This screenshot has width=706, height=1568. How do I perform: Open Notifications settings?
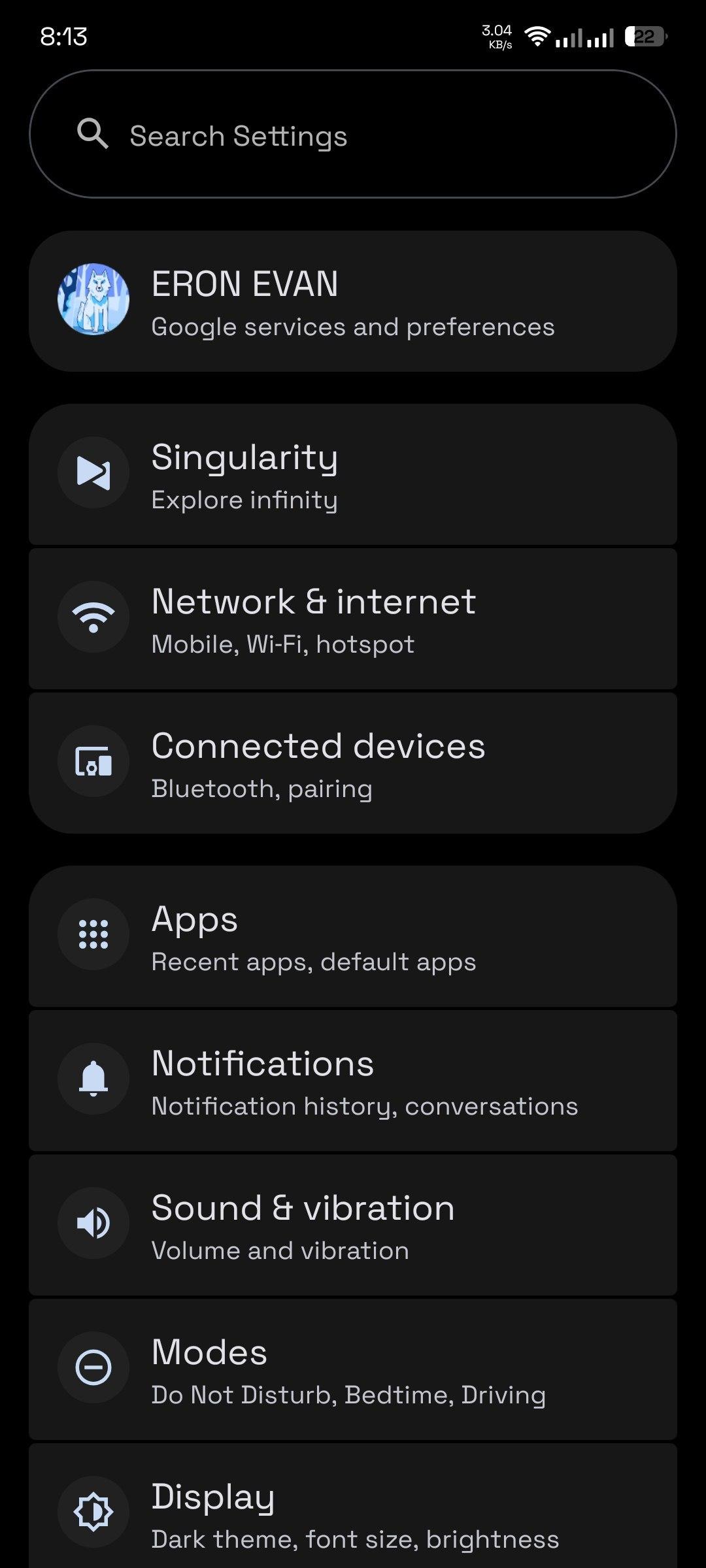[x=353, y=1081]
